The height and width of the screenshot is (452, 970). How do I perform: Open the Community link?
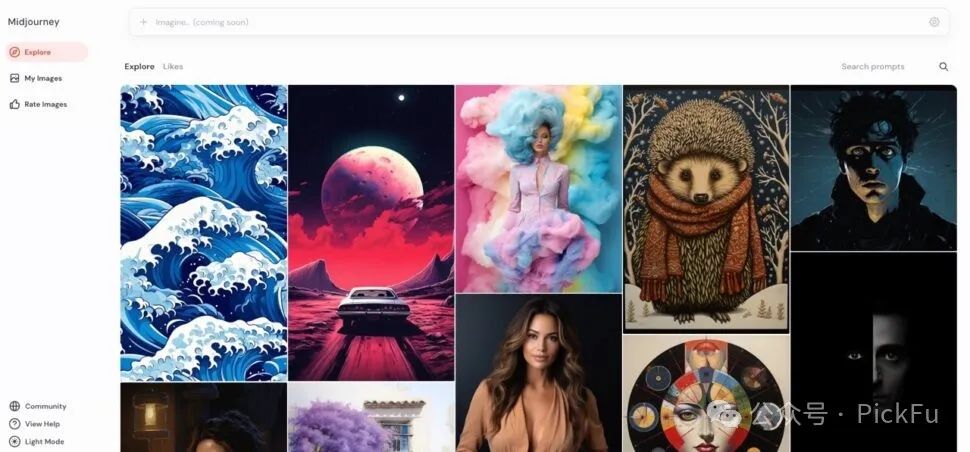point(45,406)
